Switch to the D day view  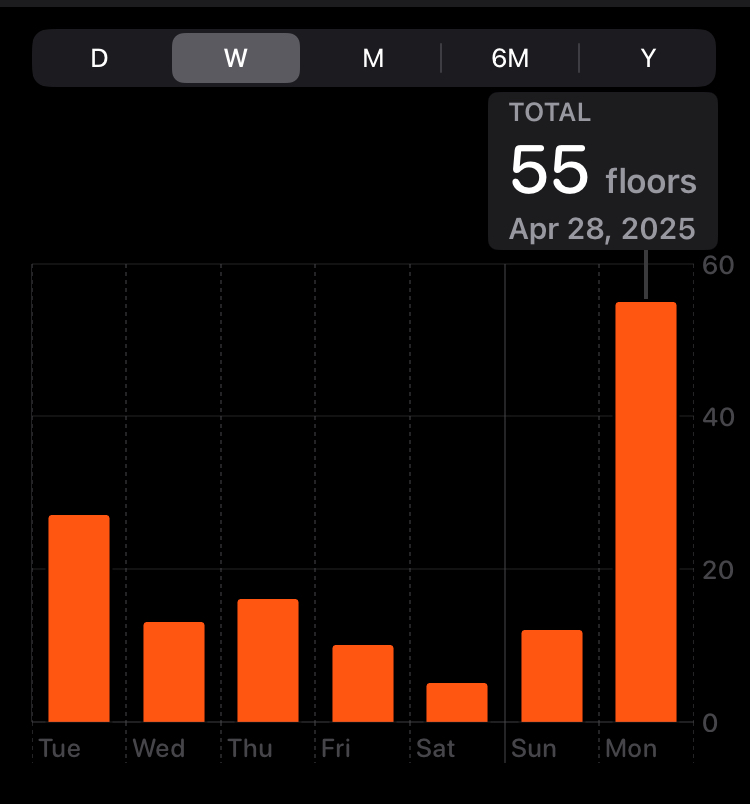click(99, 58)
